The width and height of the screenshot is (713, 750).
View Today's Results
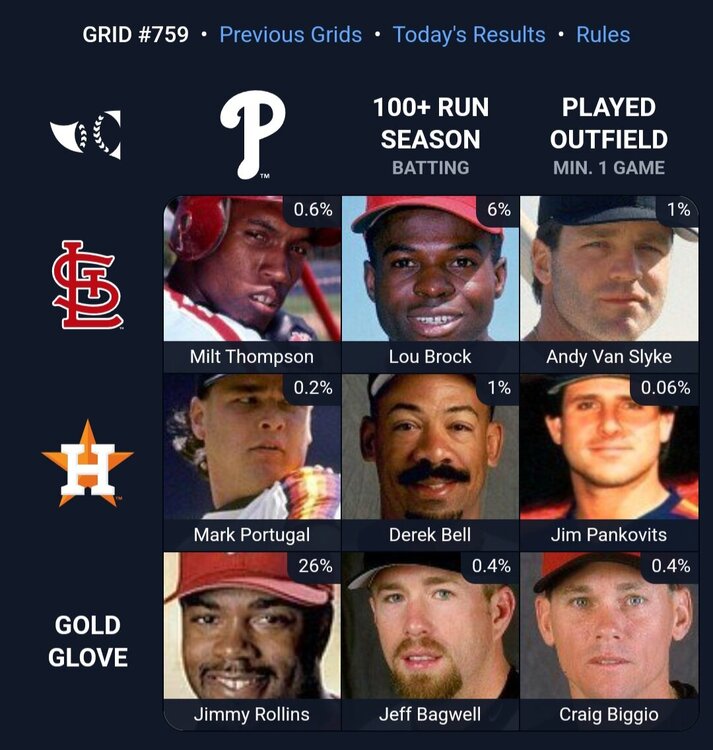(x=469, y=35)
